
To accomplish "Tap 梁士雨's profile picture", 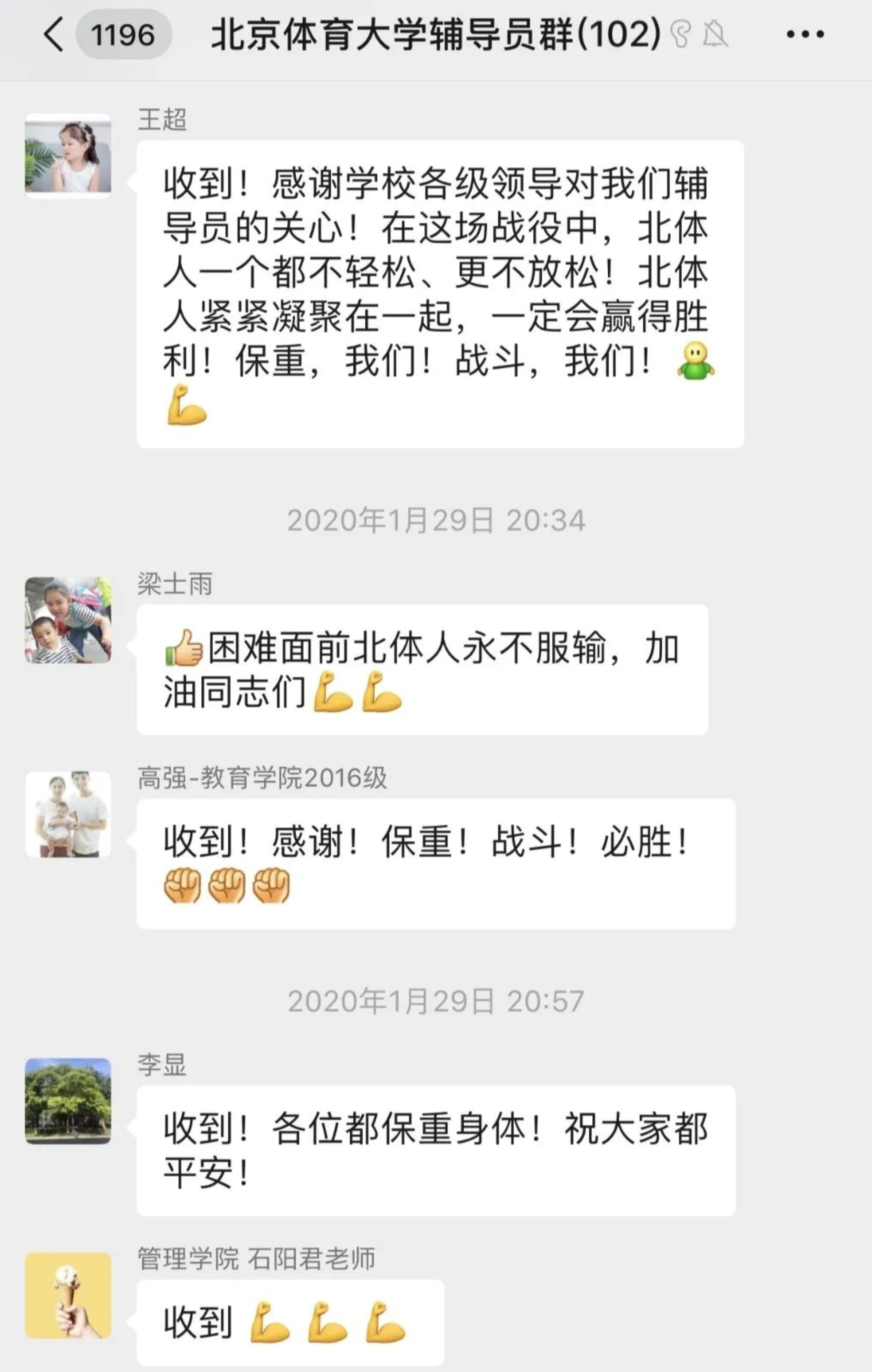I will pyautogui.click(x=68, y=620).
